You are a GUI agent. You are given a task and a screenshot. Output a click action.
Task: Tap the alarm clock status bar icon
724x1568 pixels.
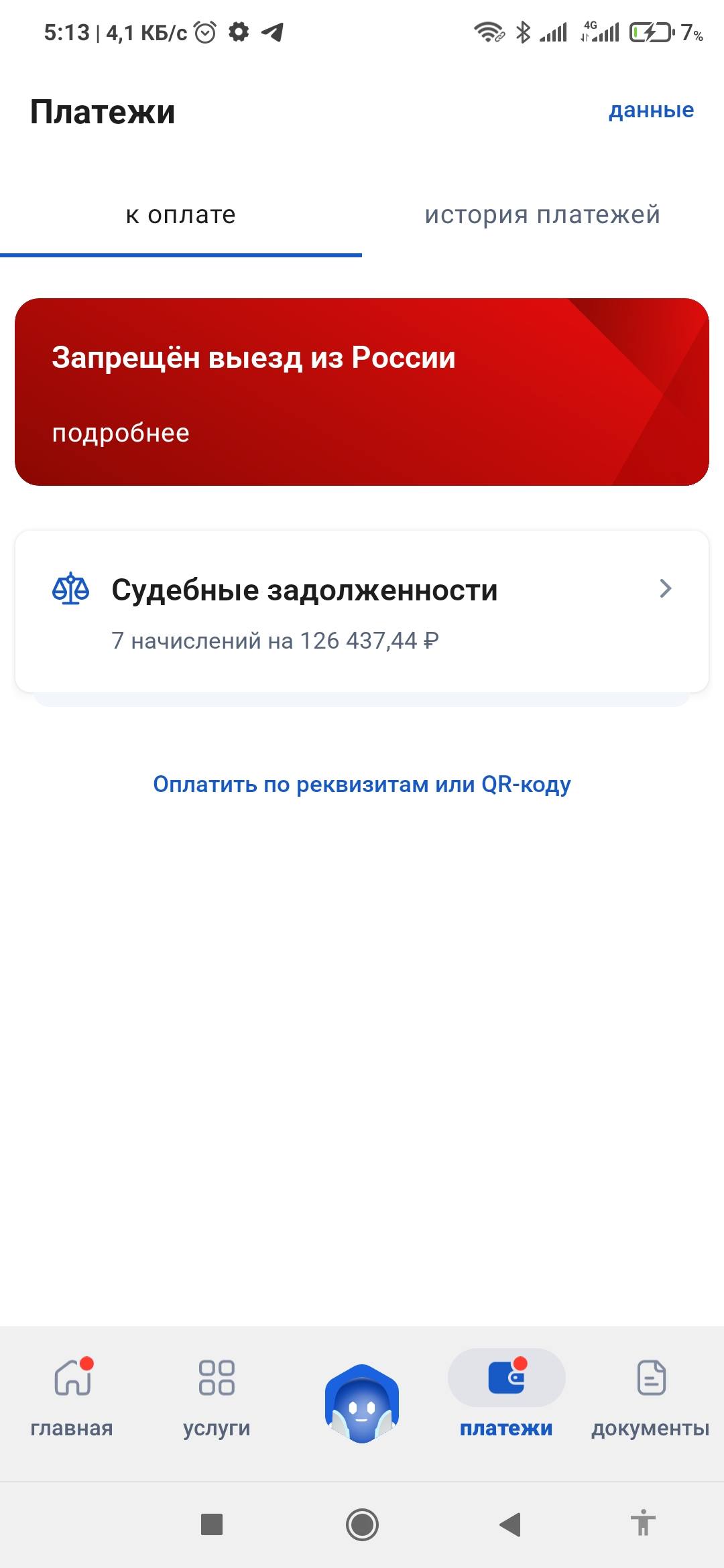204,30
